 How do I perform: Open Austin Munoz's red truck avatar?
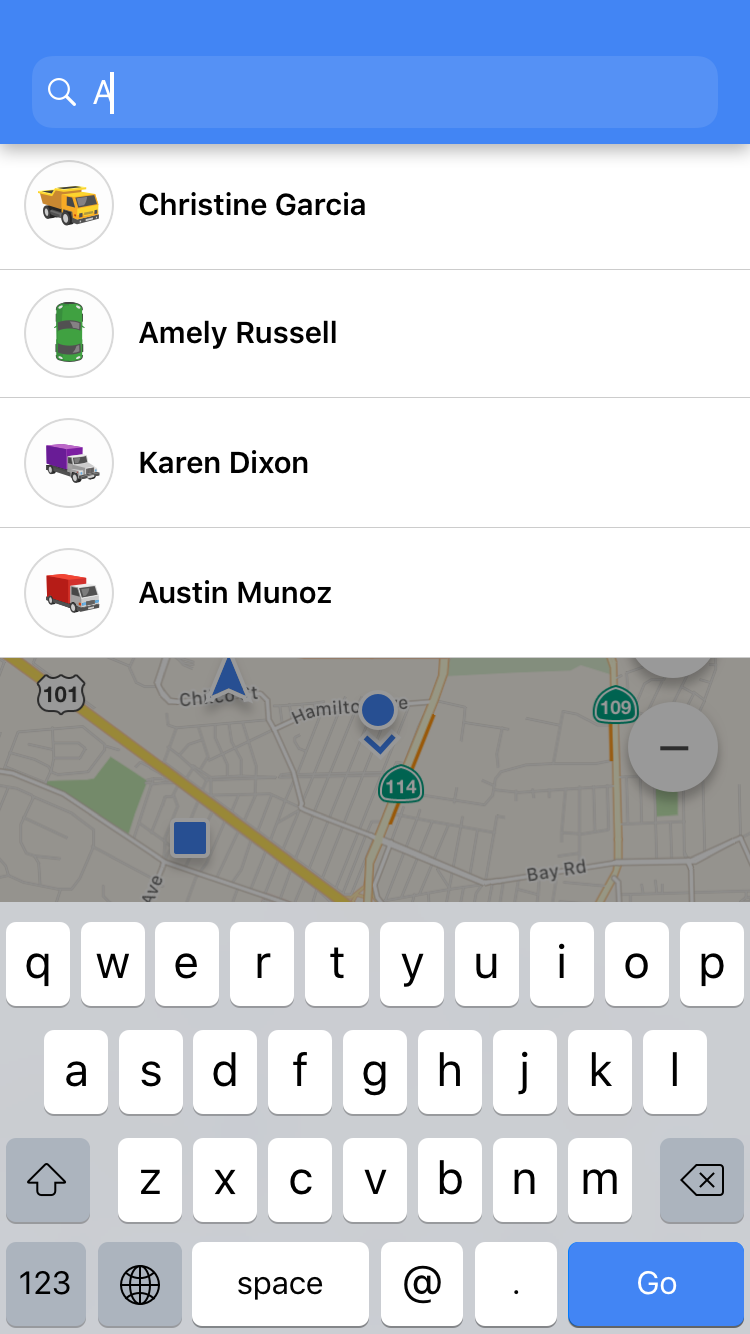(68, 592)
